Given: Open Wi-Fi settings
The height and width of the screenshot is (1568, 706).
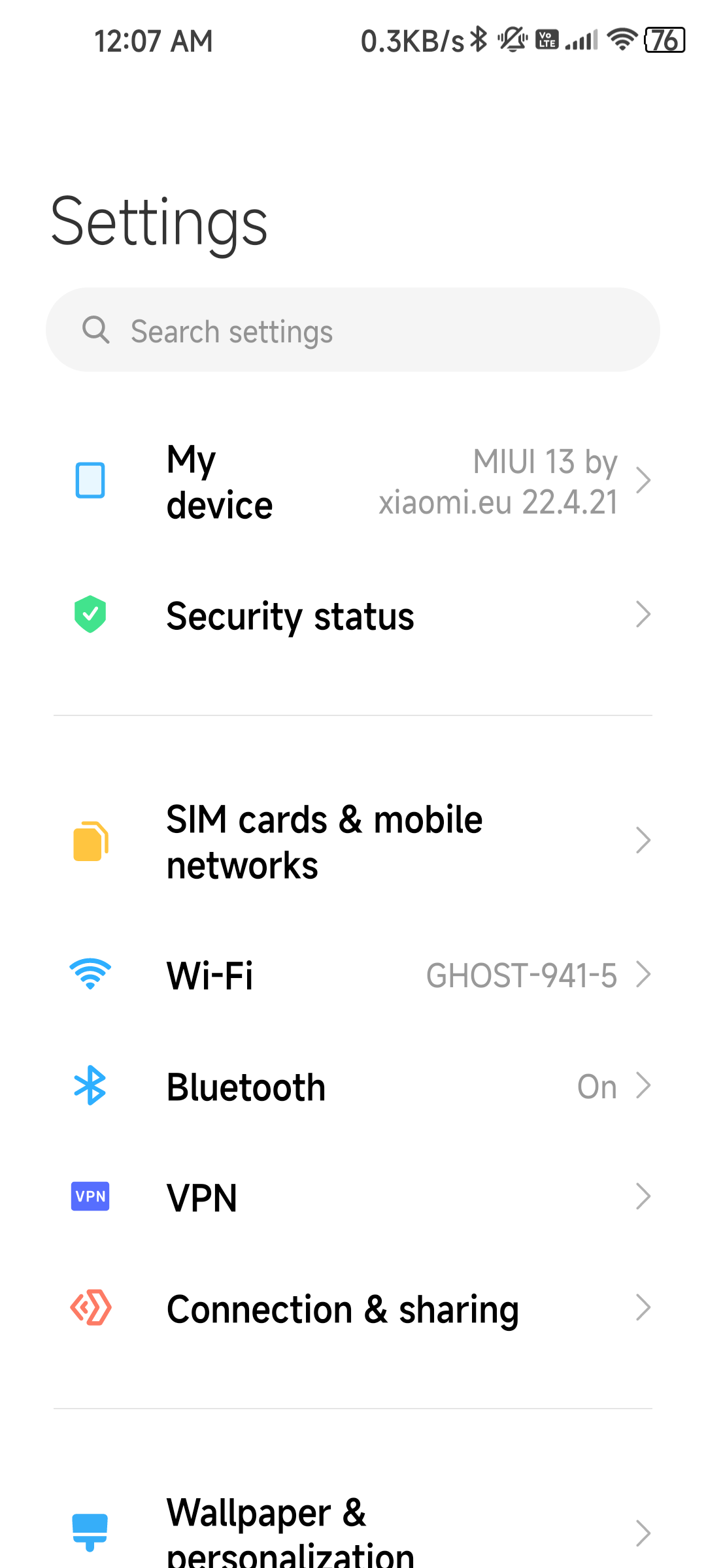Looking at the screenshot, I should click(353, 975).
